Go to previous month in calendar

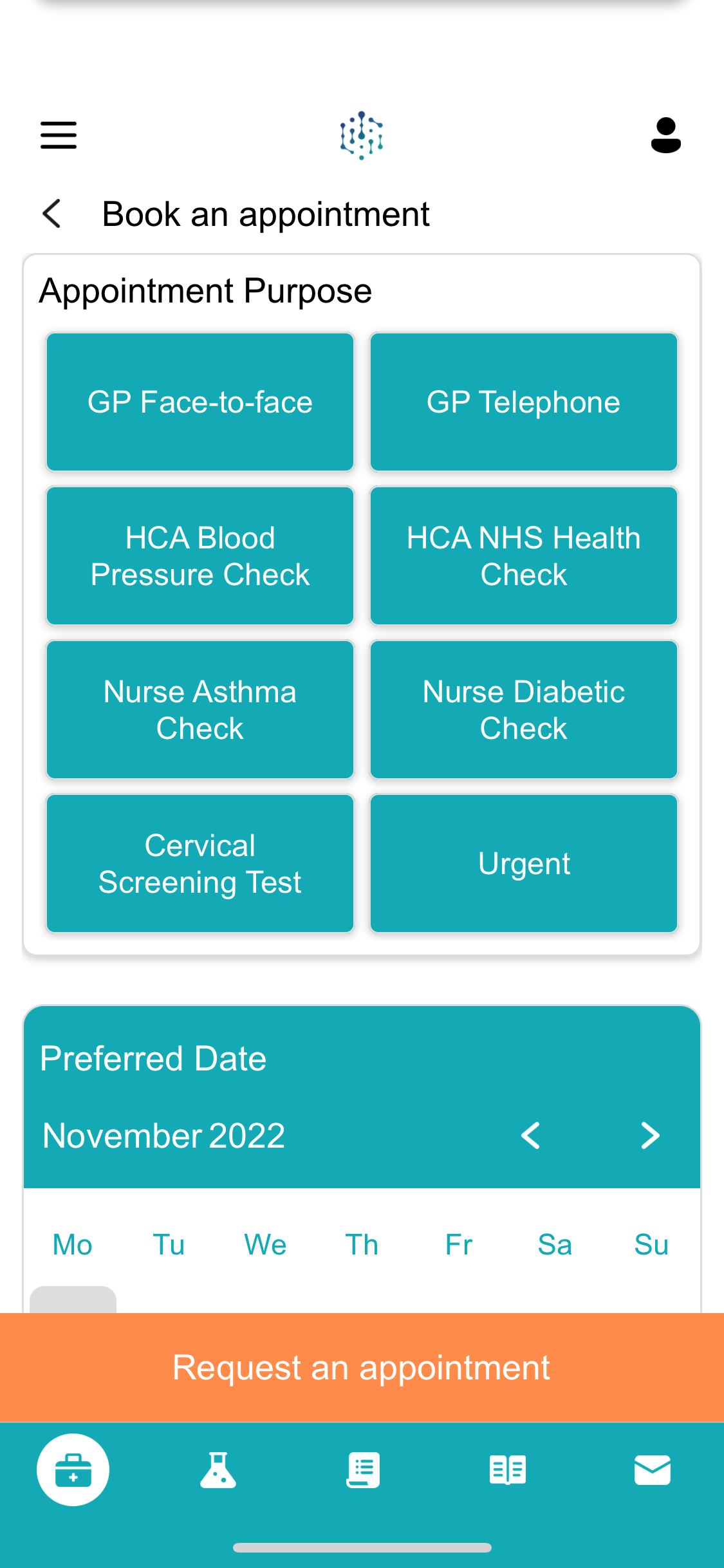click(531, 1135)
